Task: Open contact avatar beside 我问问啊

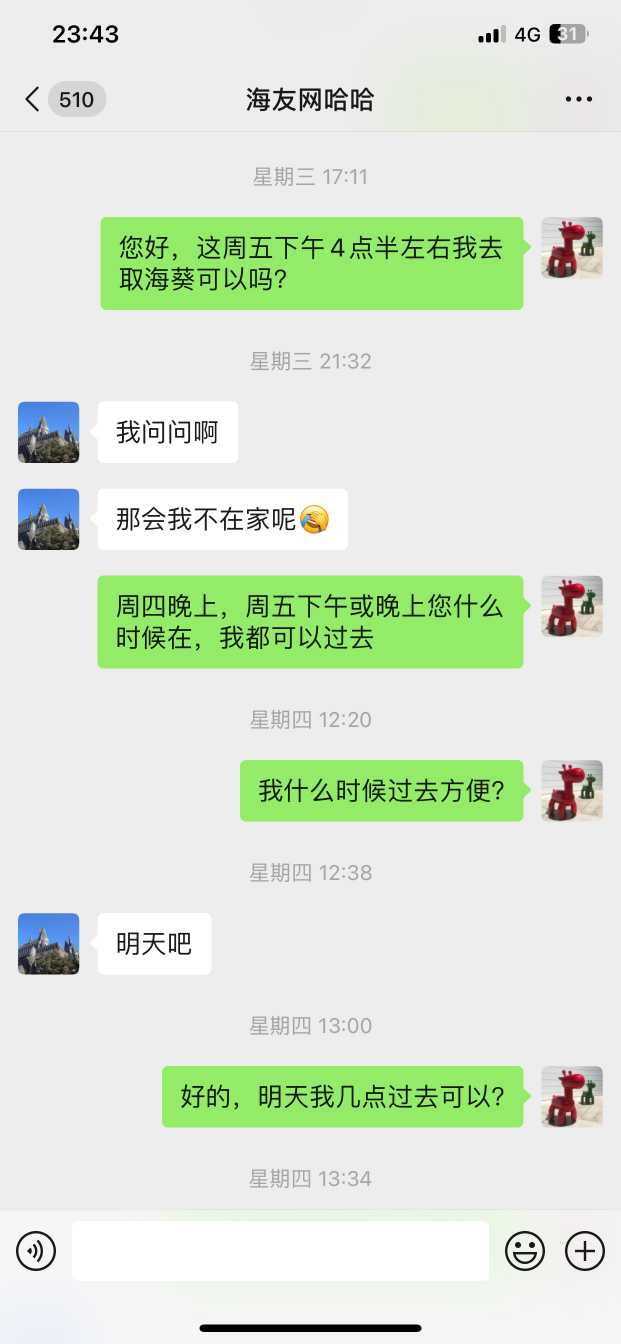Action: click(x=48, y=432)
